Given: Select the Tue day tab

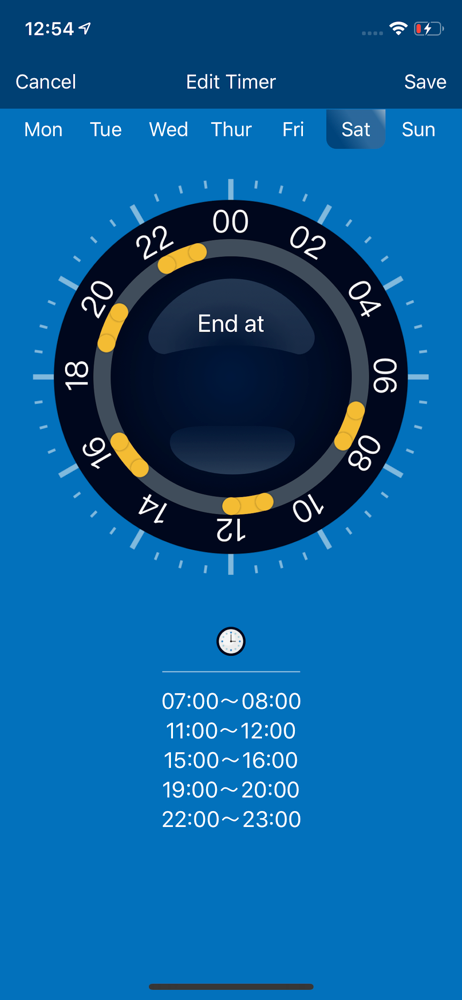Looking at the screenshot, I should 106,129.
